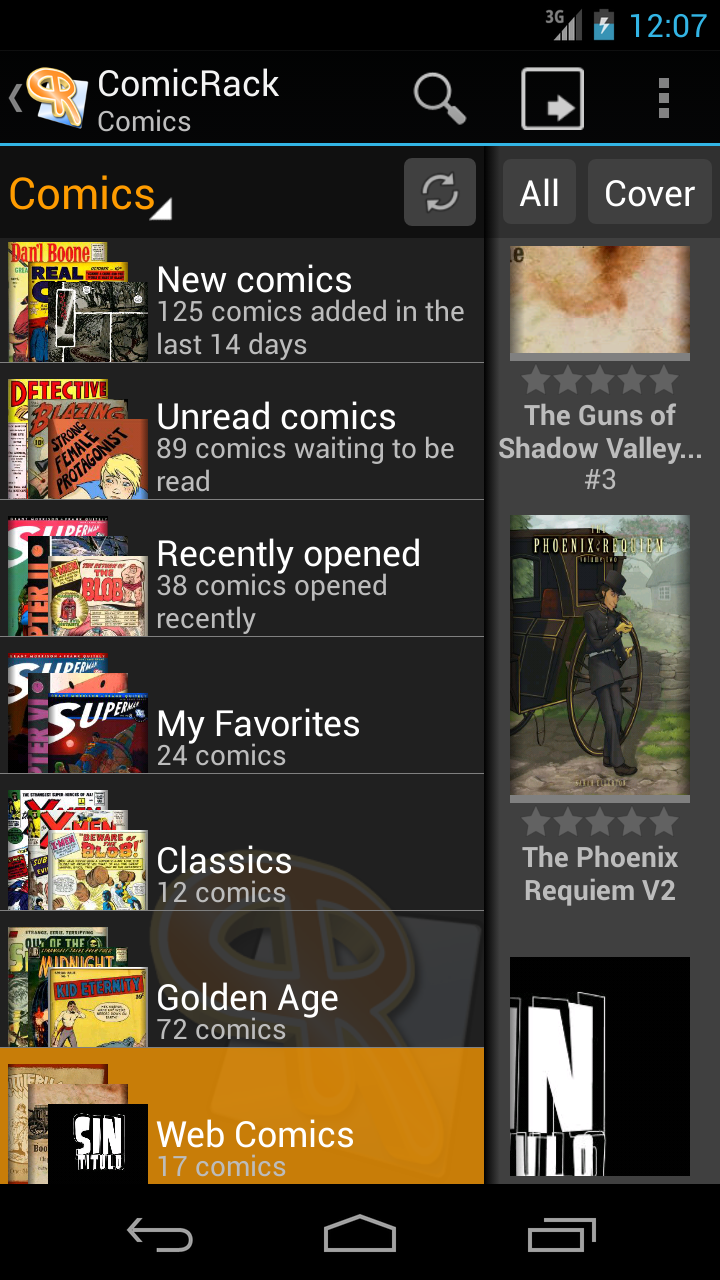The image size is (720, 1280).
Task: Expand the Comics dropdown
Action: pos(90,194)
